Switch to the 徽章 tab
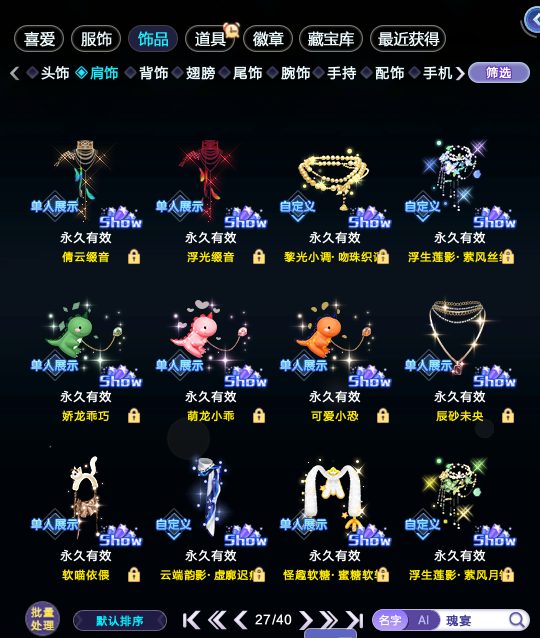 [268, 39]
